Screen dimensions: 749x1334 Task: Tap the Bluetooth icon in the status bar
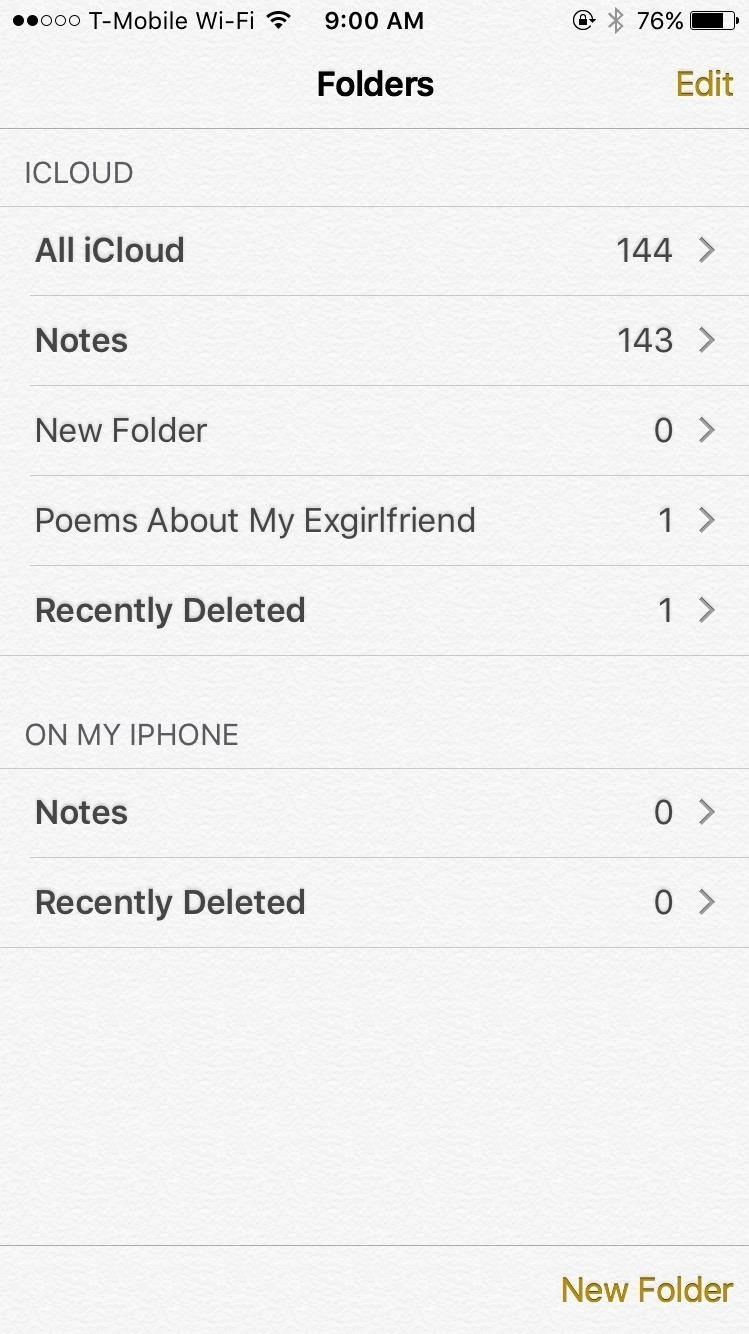click(x=614, y=19)
